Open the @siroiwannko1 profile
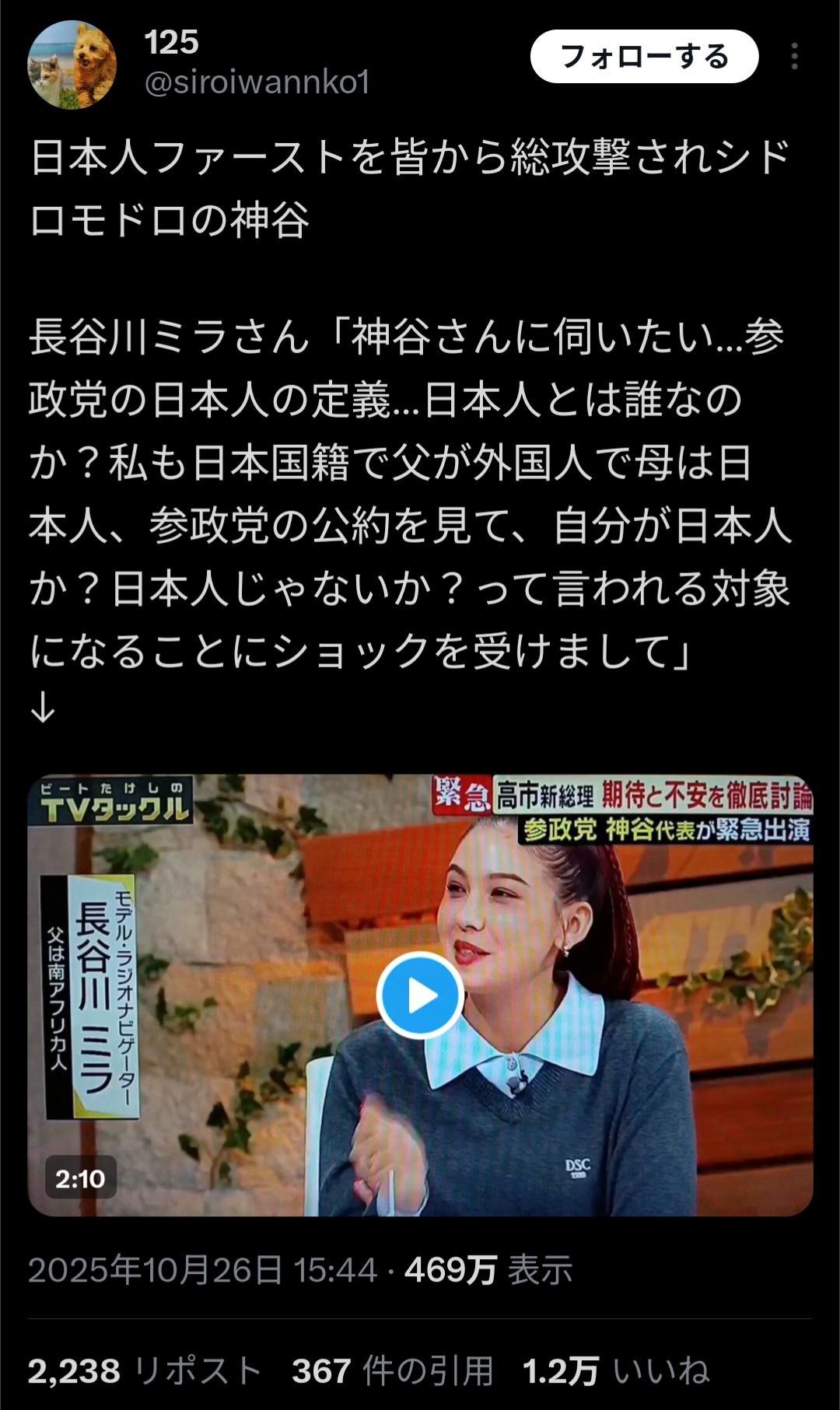The image size is (840, 1410). [257, 82]
